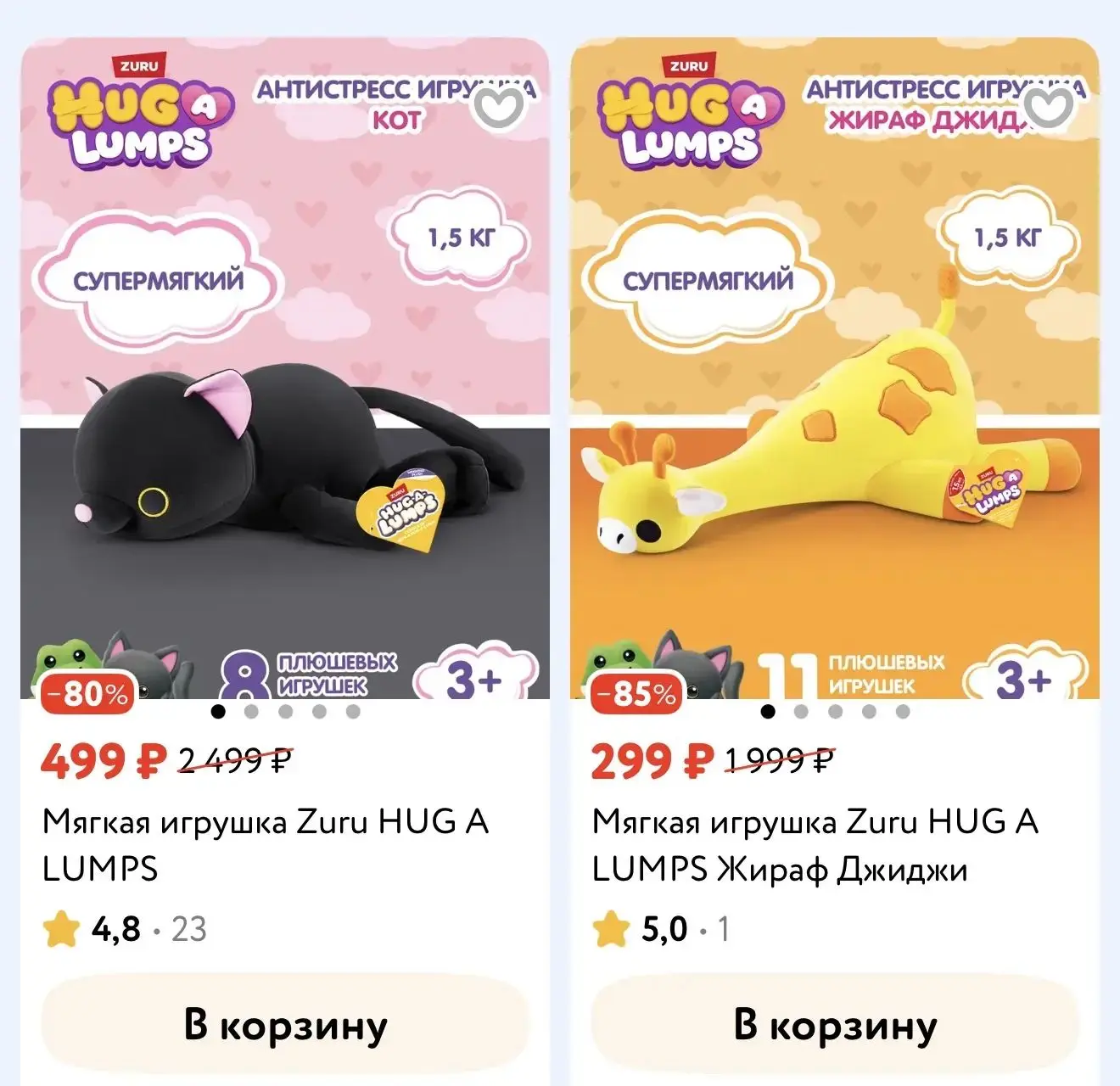Add the giraffe Gigi toy to favorites
Image resolution: width=1120 pixels, height=1086 pixels.
point(1050,107)
